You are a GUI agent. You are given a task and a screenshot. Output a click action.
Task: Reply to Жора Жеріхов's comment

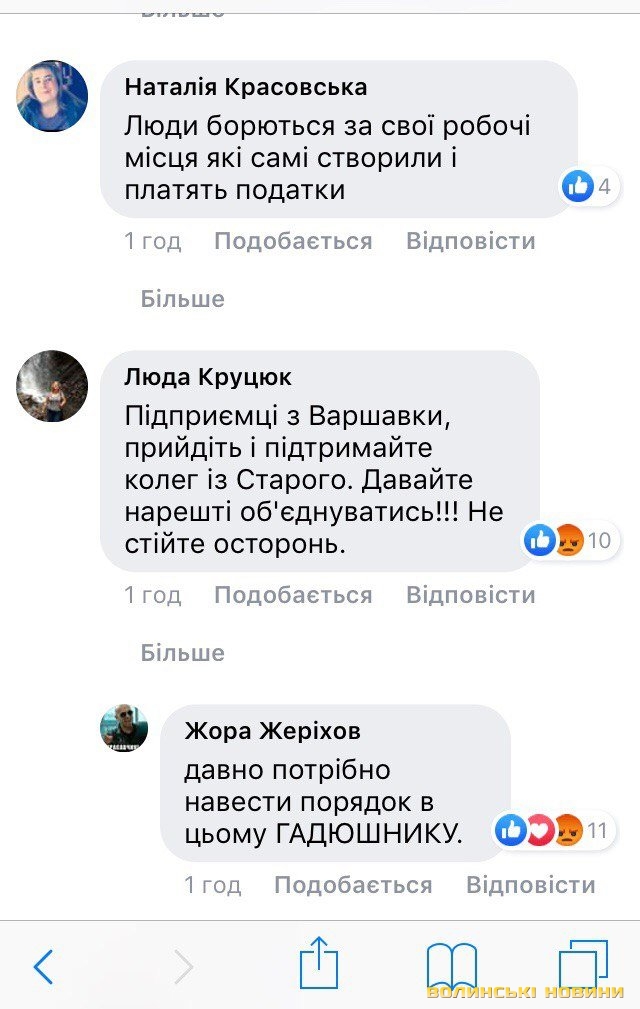click(530, 885)
